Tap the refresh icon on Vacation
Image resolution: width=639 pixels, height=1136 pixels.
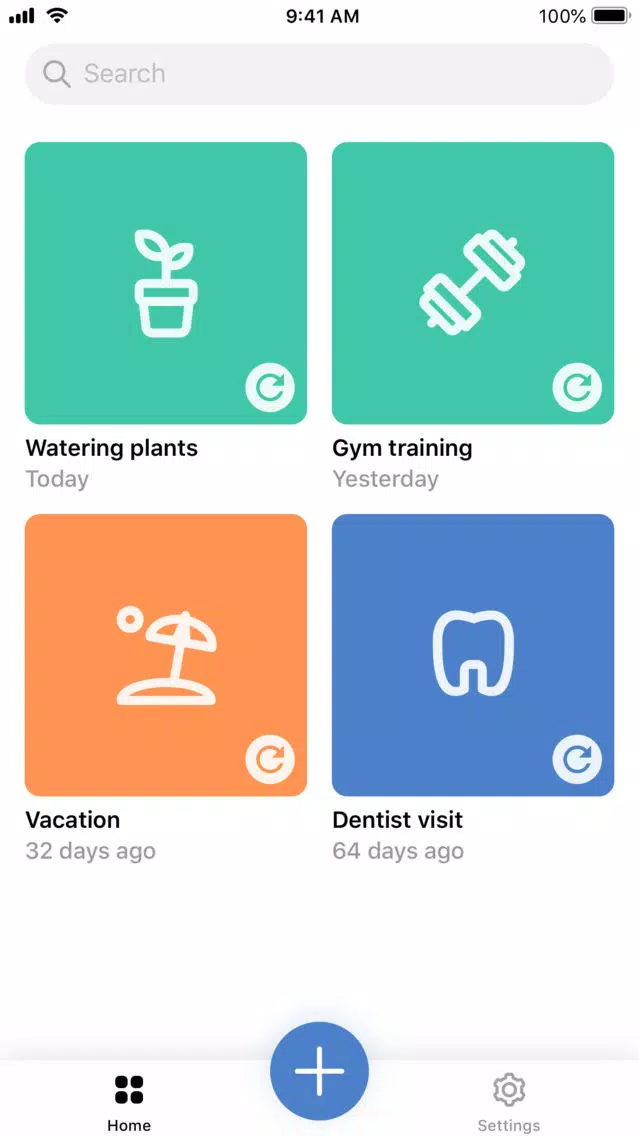pos(270,759)
